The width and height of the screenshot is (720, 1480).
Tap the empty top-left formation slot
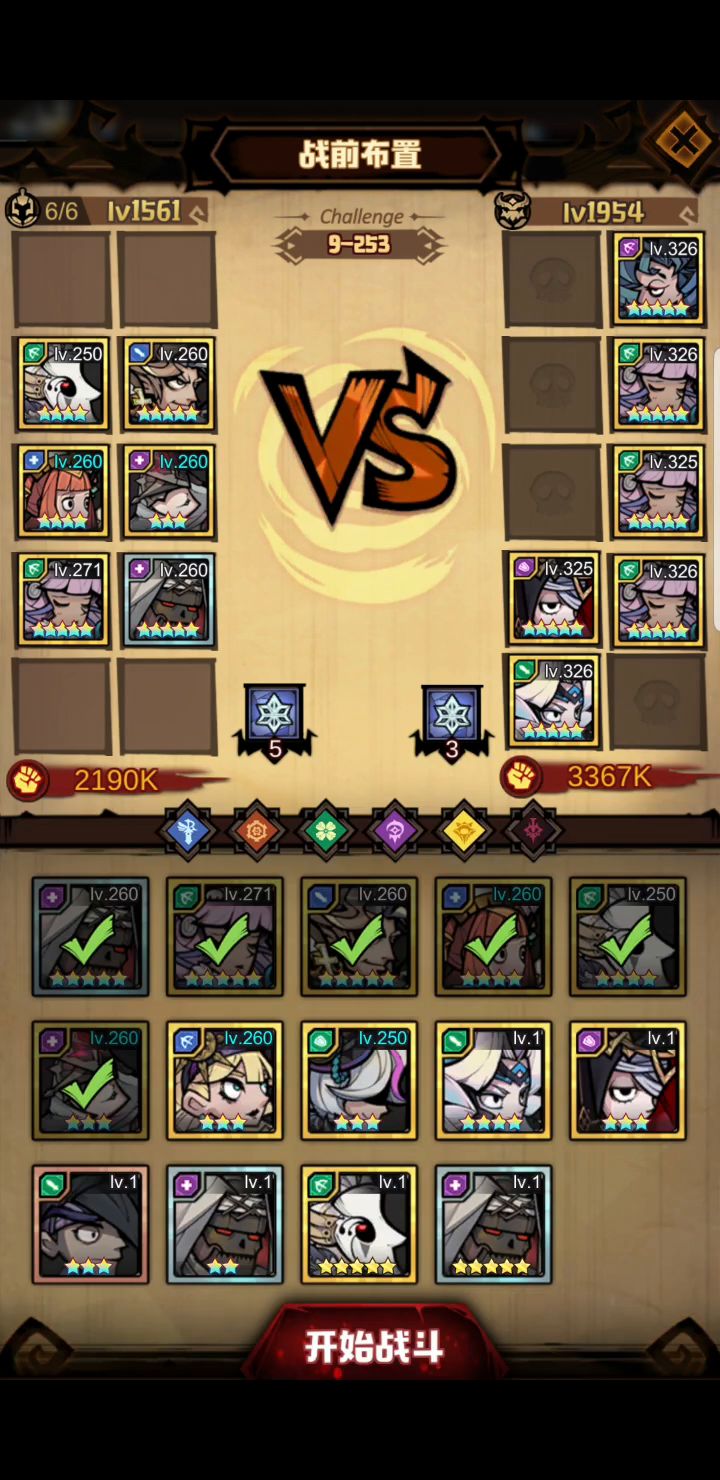pyautogui.click(x=63, y=278)
